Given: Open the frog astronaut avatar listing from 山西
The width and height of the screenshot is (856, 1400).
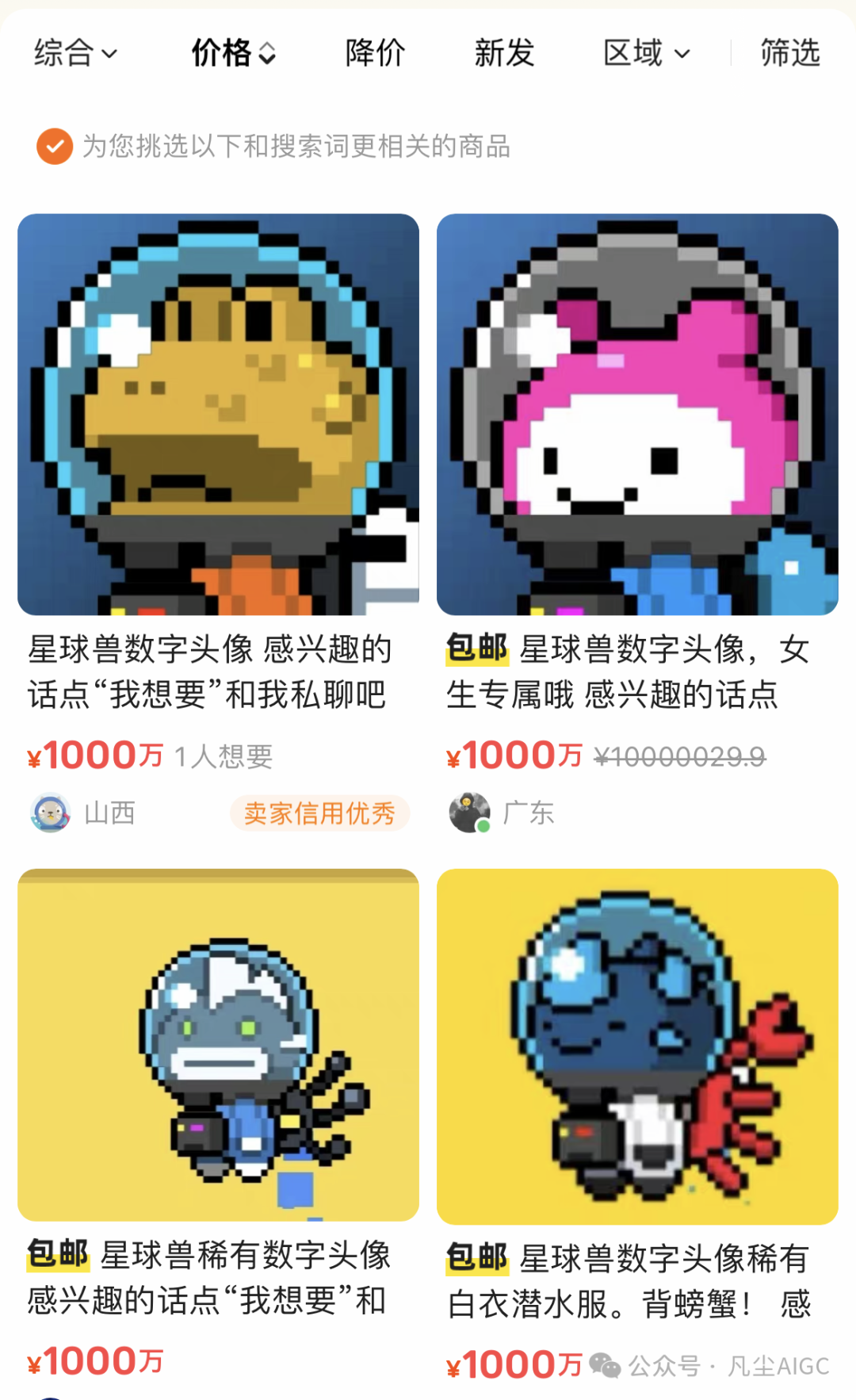Looking at the screenshot, I should click(218, 415).
